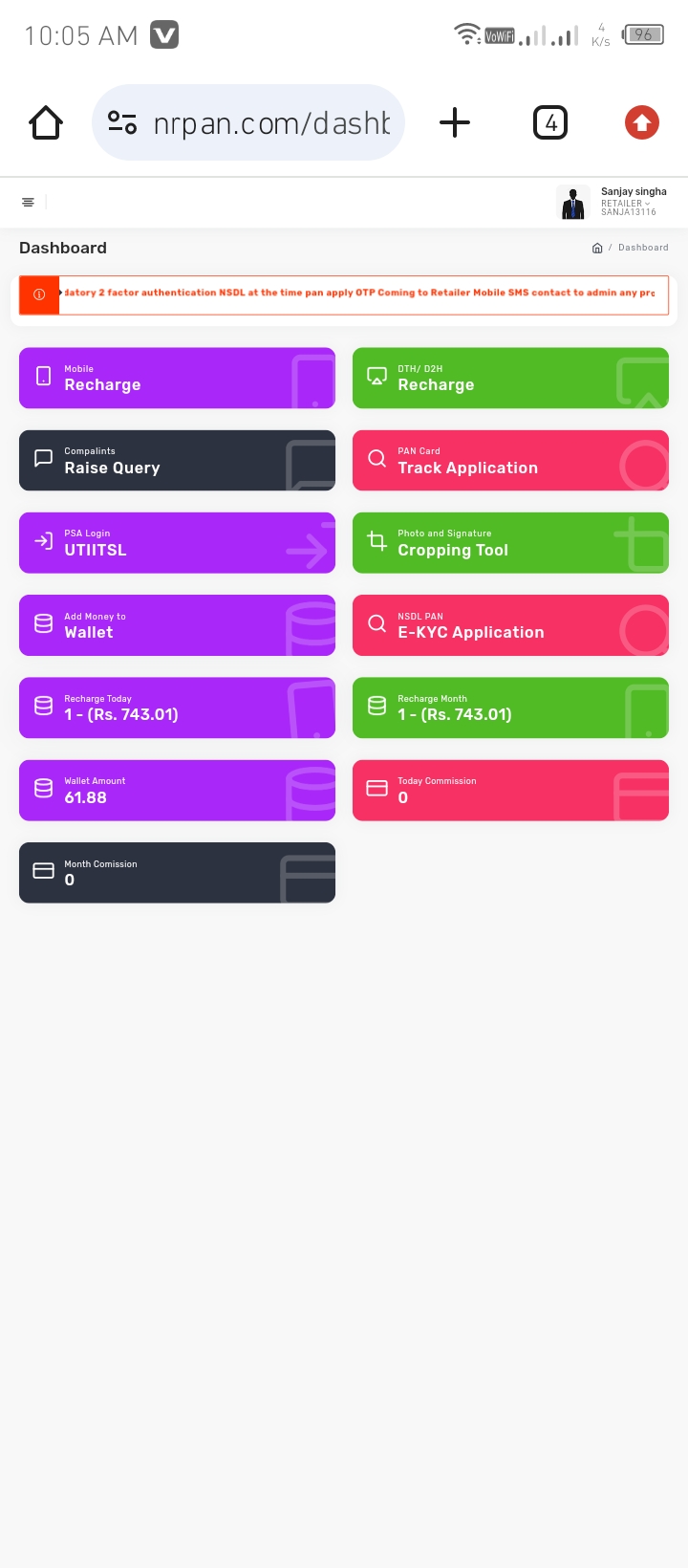The height and width of the screenshot is (1568, 688).
Task: Open the sidebar menu button
Action: pyautogui.click(x=28, y=202)
